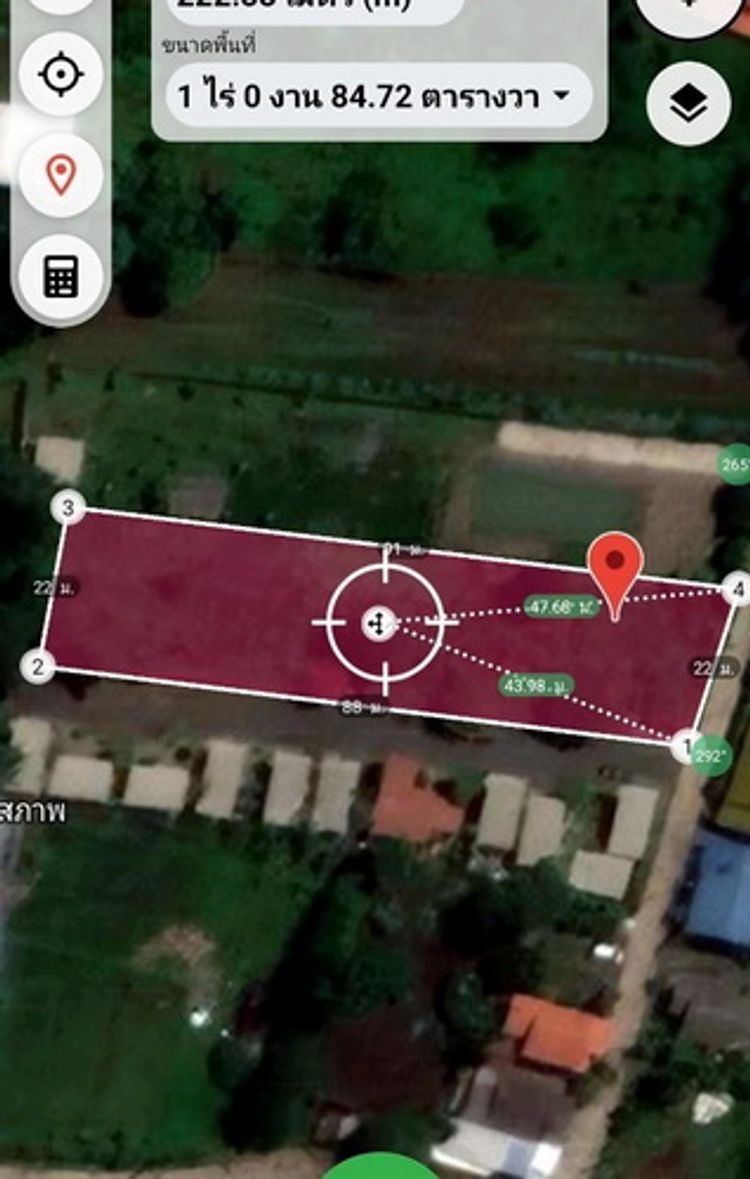Image resolution: width=750 pixels, height=1179 pixels.
Task: Open the map layers selector
Action: pyautogui.click(x=688, y=104)
